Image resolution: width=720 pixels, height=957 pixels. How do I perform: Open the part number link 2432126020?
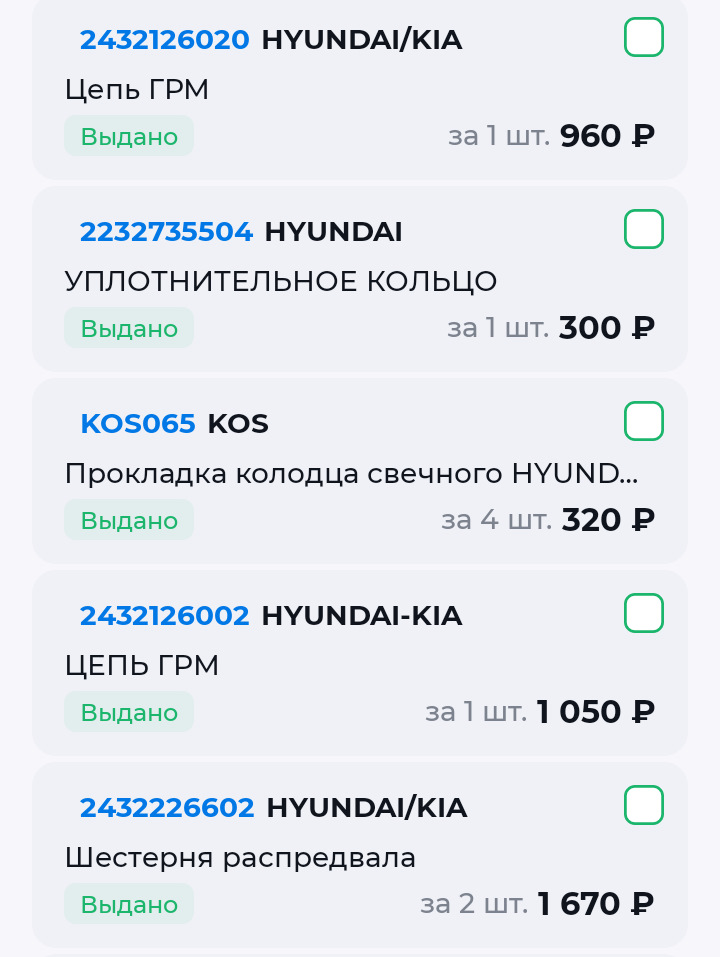pyautogui.click(x=165, y=39)
